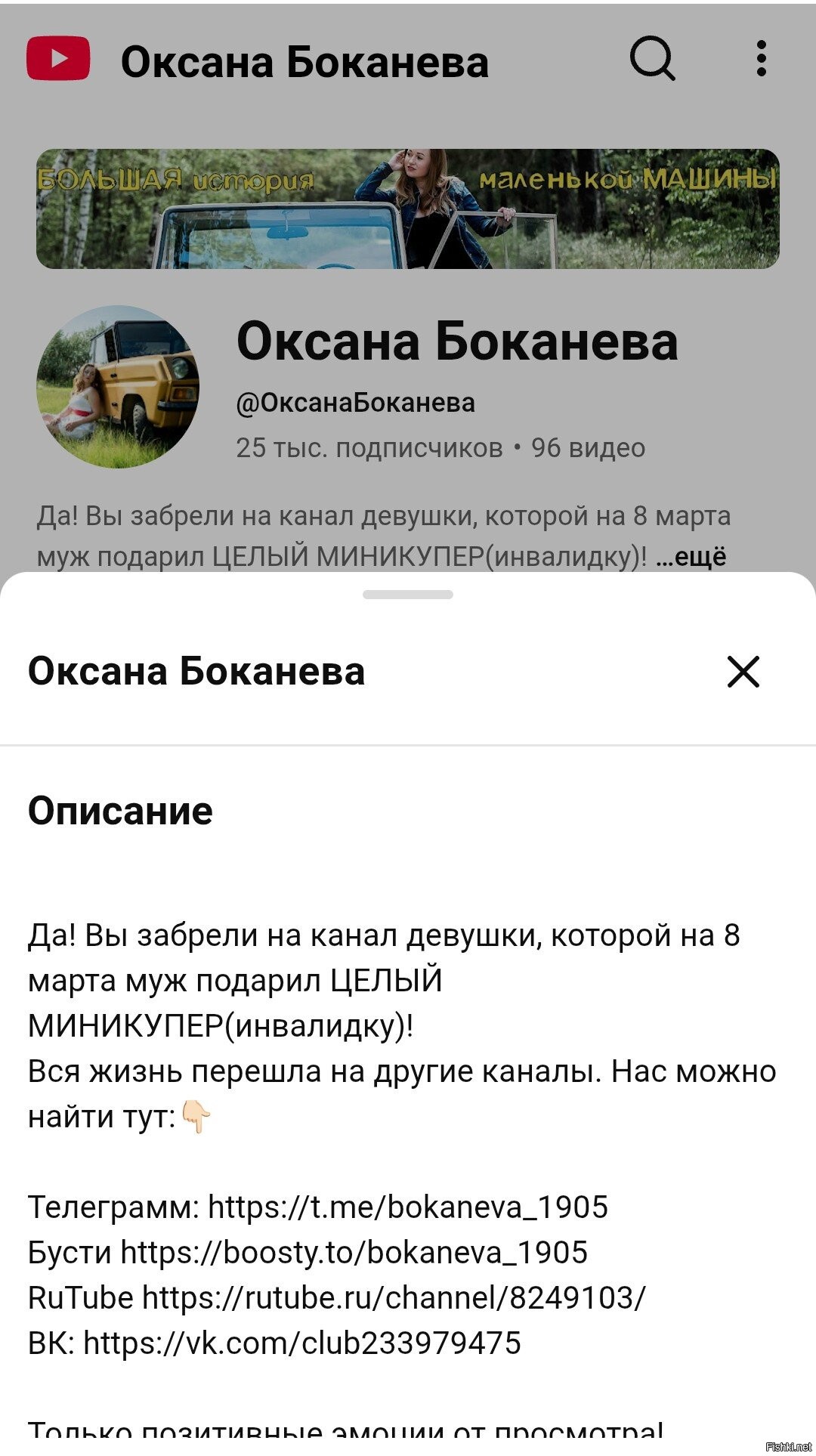Tap the YouTube logo icon
The height and width of the screenshot is (1456, 816).
click(58, 59)
